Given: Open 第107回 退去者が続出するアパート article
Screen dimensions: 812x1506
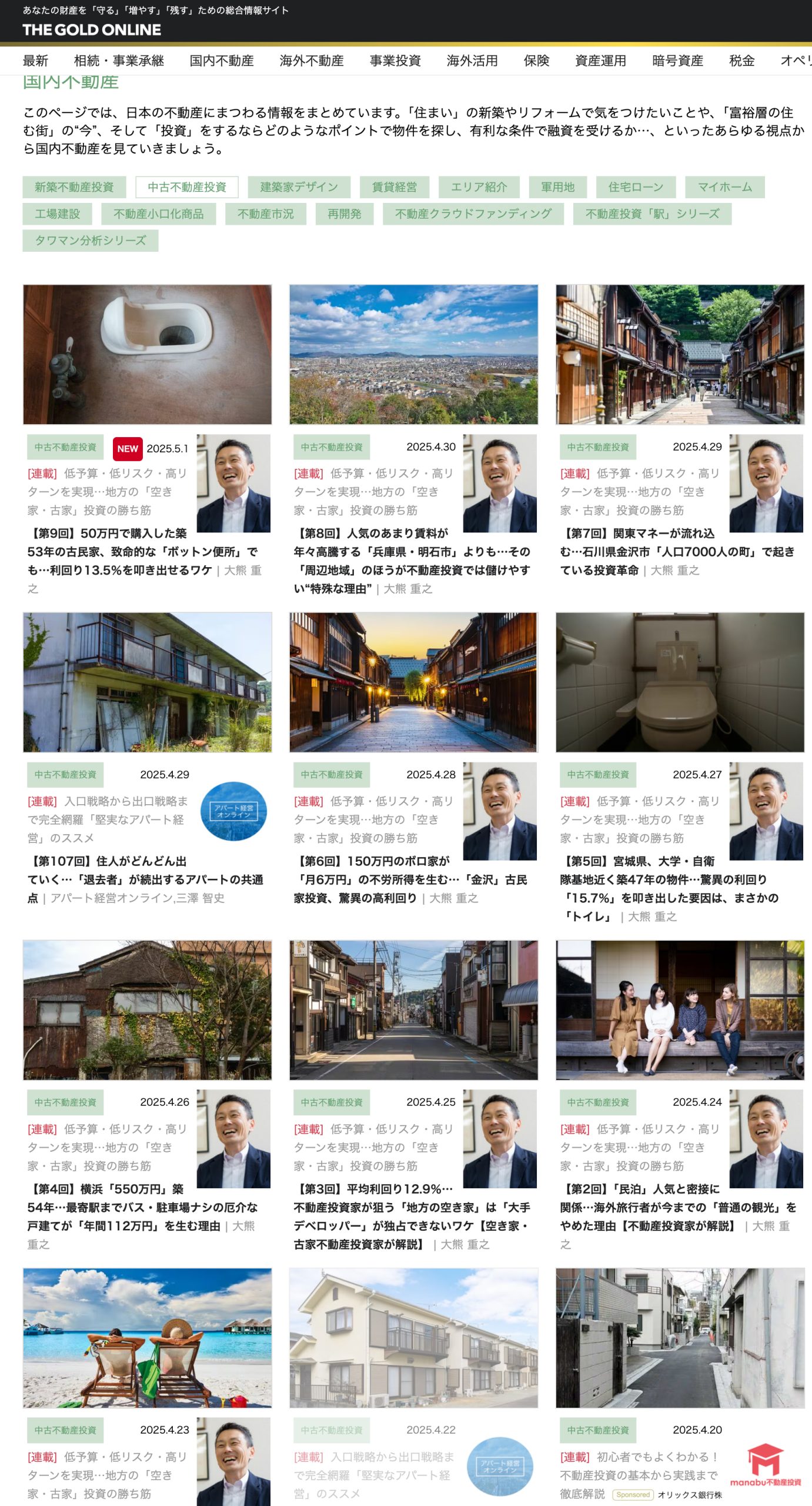Looking at the screenshot, I should coord(145,879).
